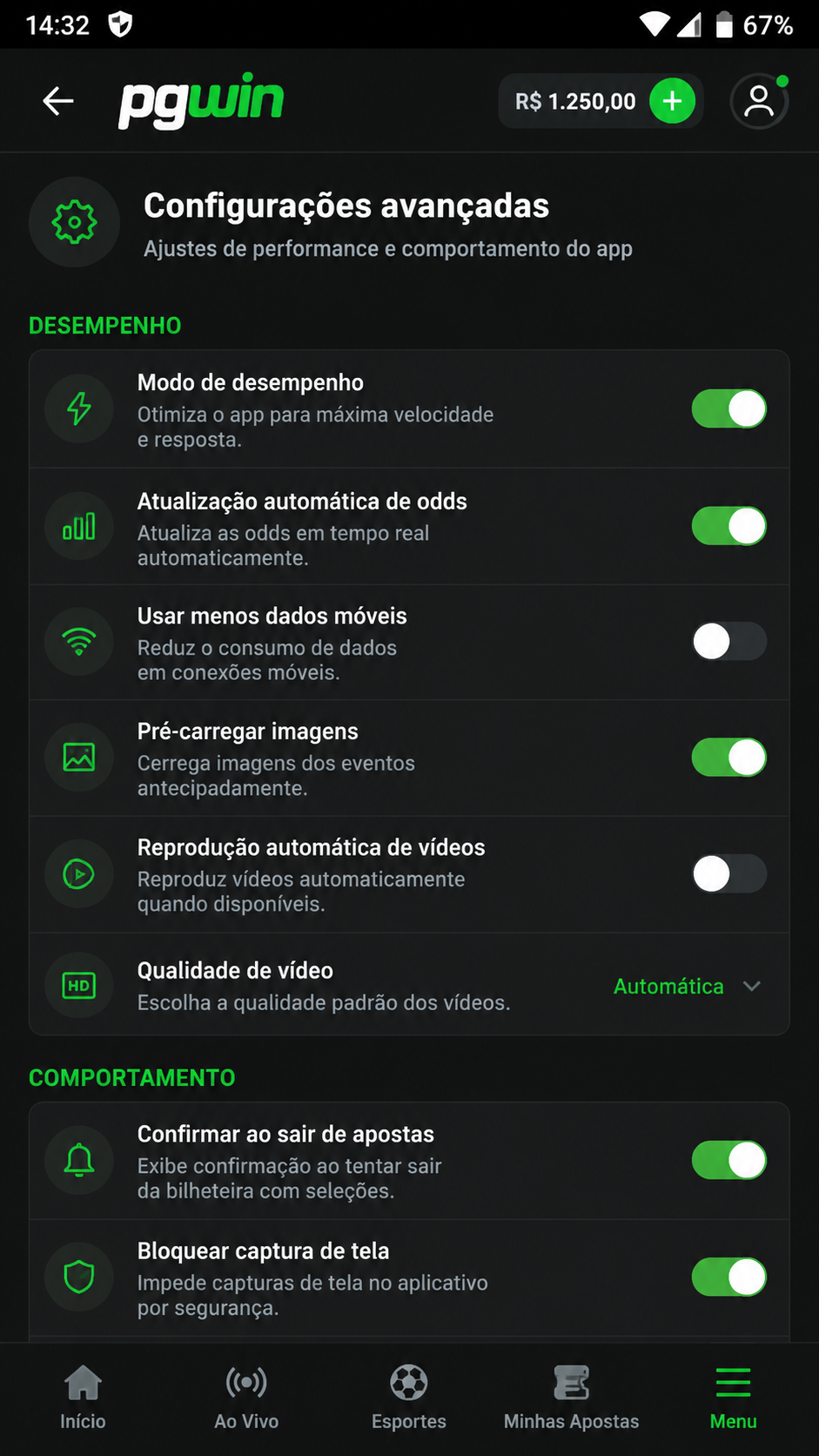Switch off Pré-carregar imagens

point(729,758)
